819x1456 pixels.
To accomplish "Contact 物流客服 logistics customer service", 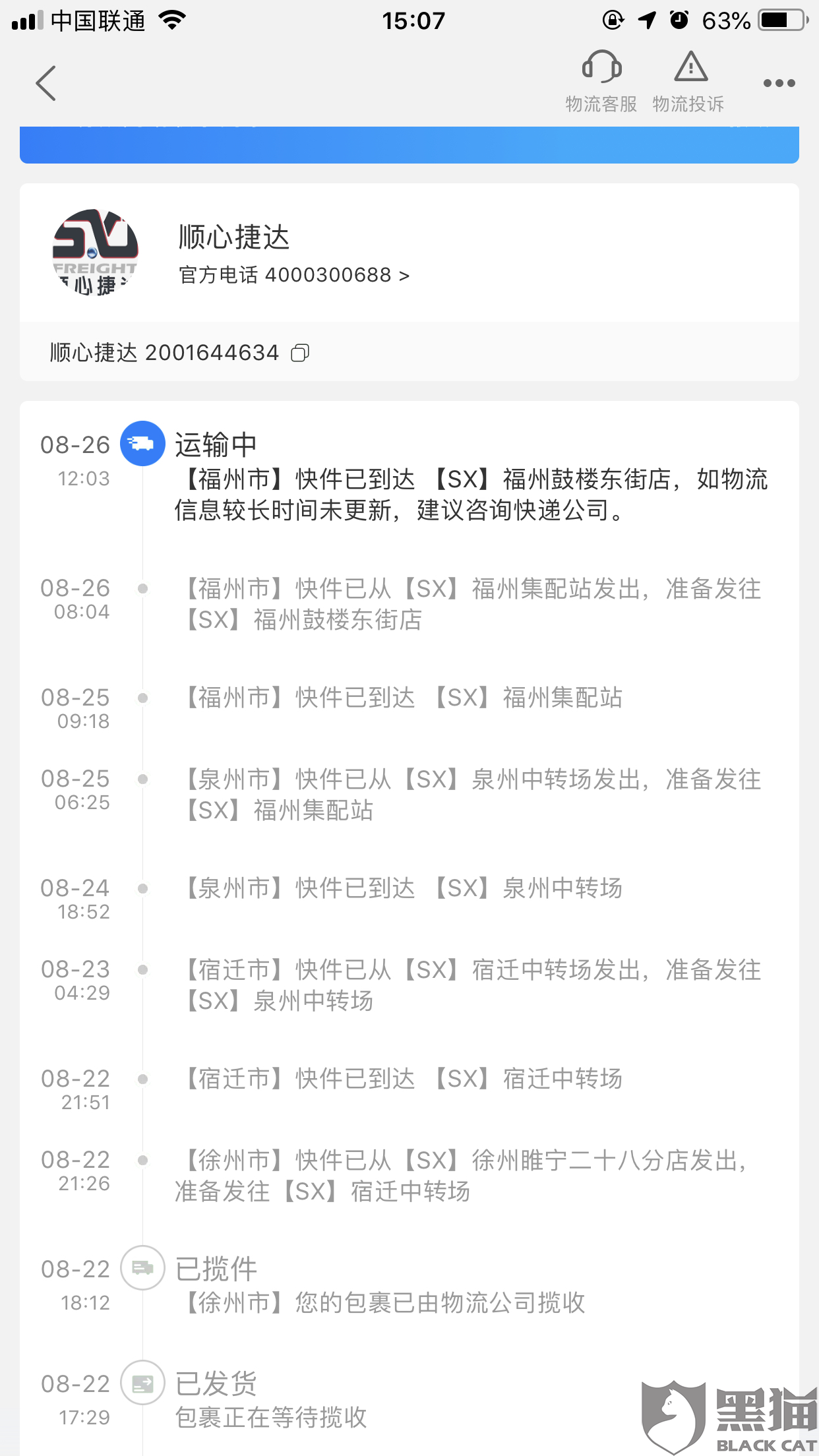I will pos(601,82).
